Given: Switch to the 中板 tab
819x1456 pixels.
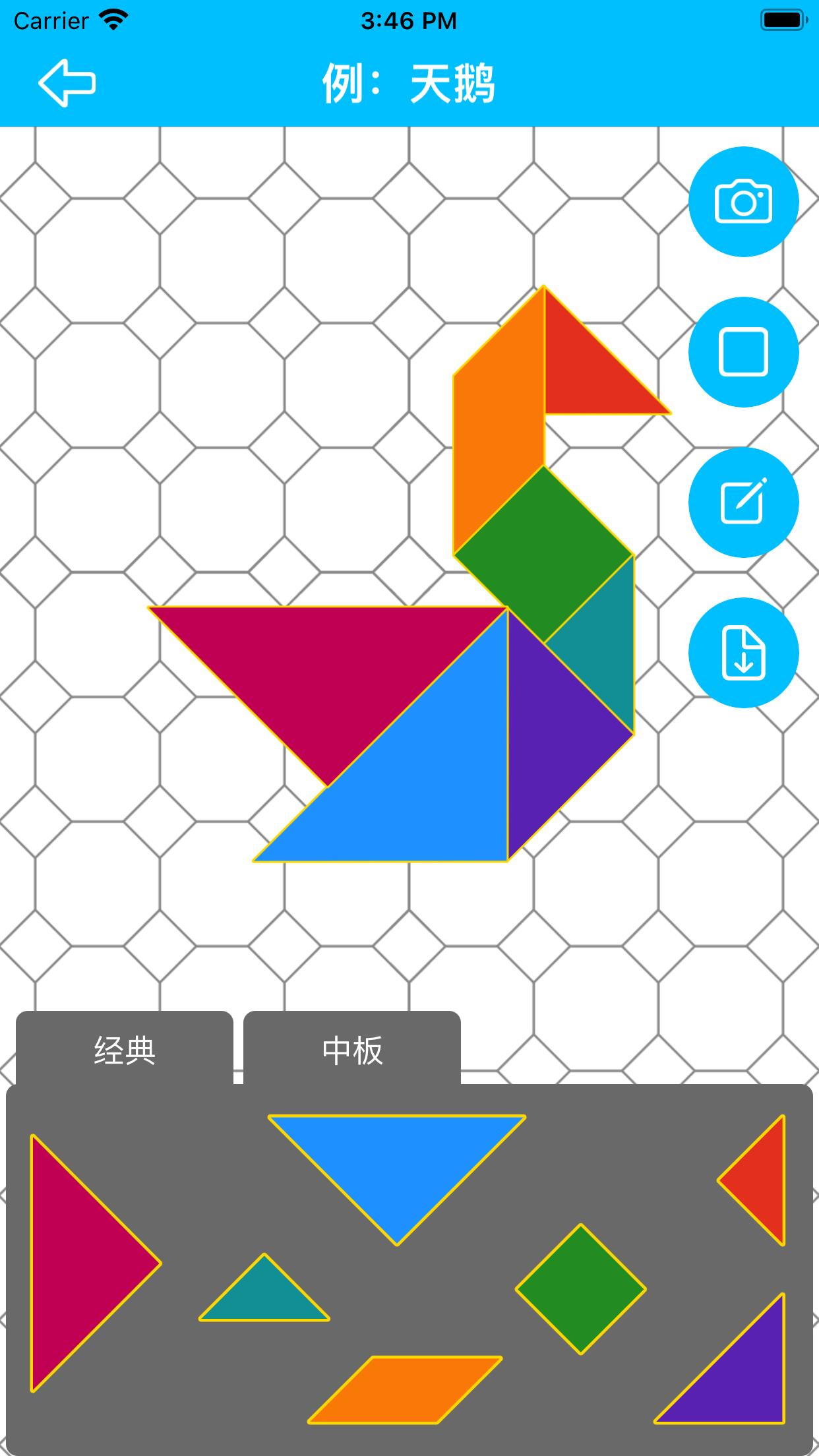Looking at the screenshot, I should 352,1050.
